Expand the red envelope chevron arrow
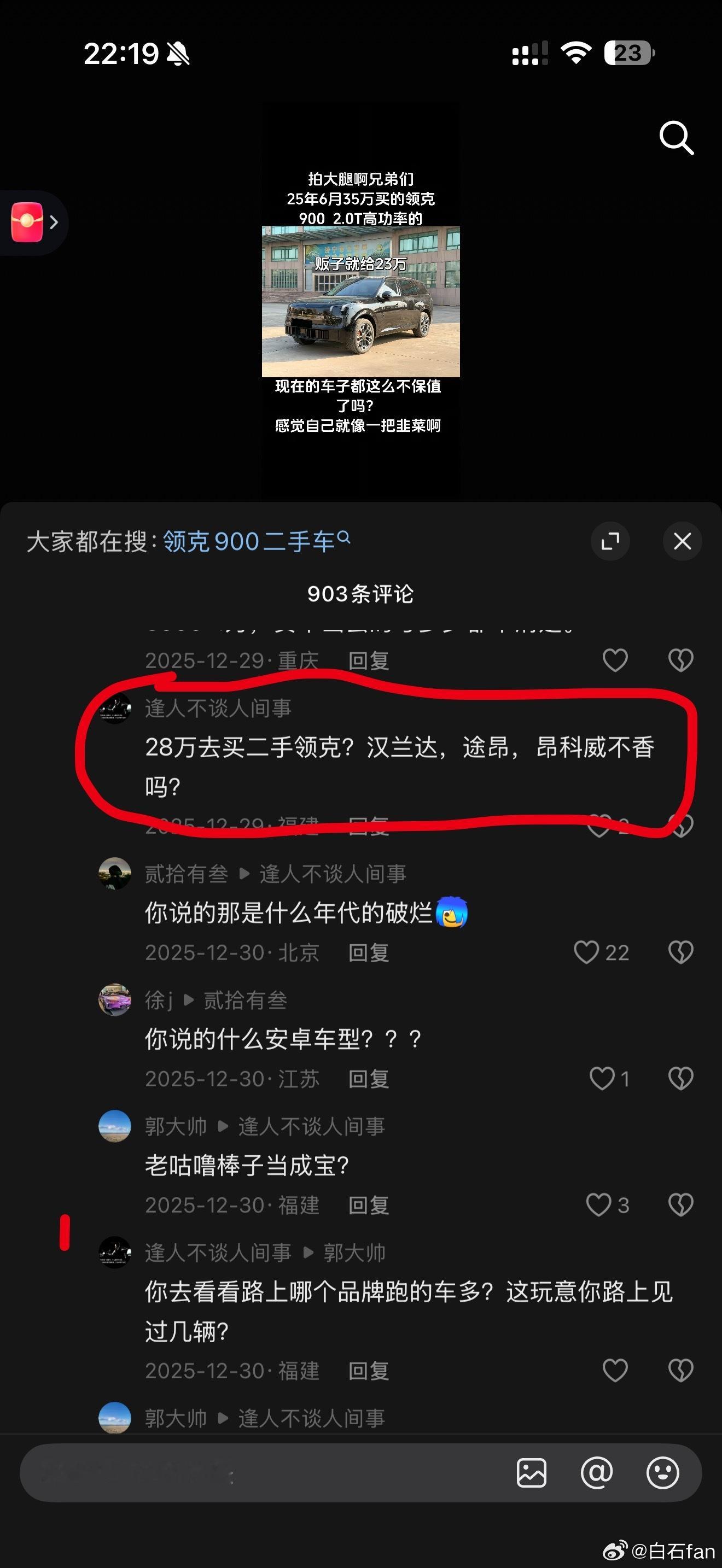This screenshot has height=1568, width=722. (x=54, y=222)
